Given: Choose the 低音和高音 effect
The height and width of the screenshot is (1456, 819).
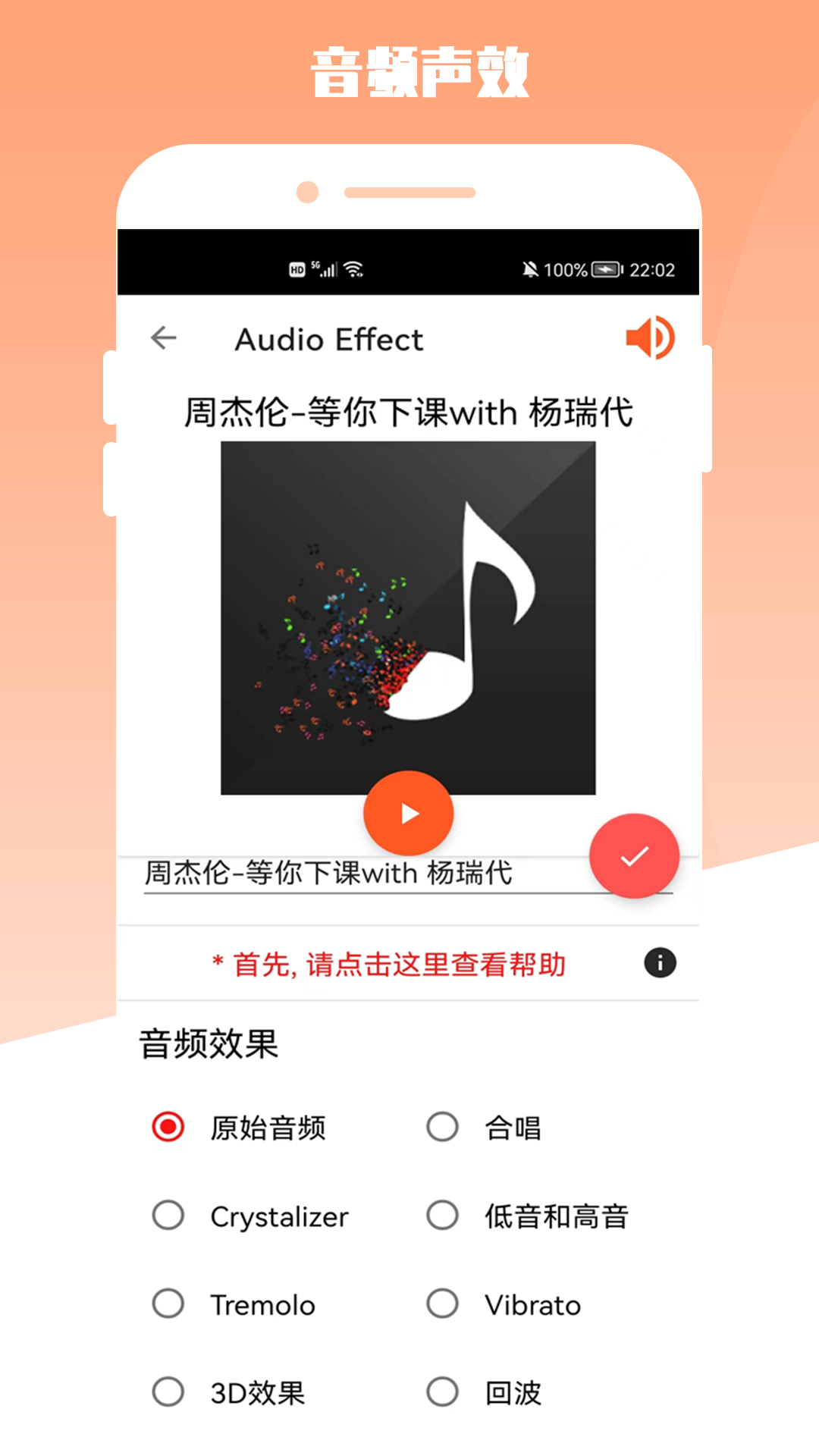Looking at the screenshot, I should (x=442, y=1214).
